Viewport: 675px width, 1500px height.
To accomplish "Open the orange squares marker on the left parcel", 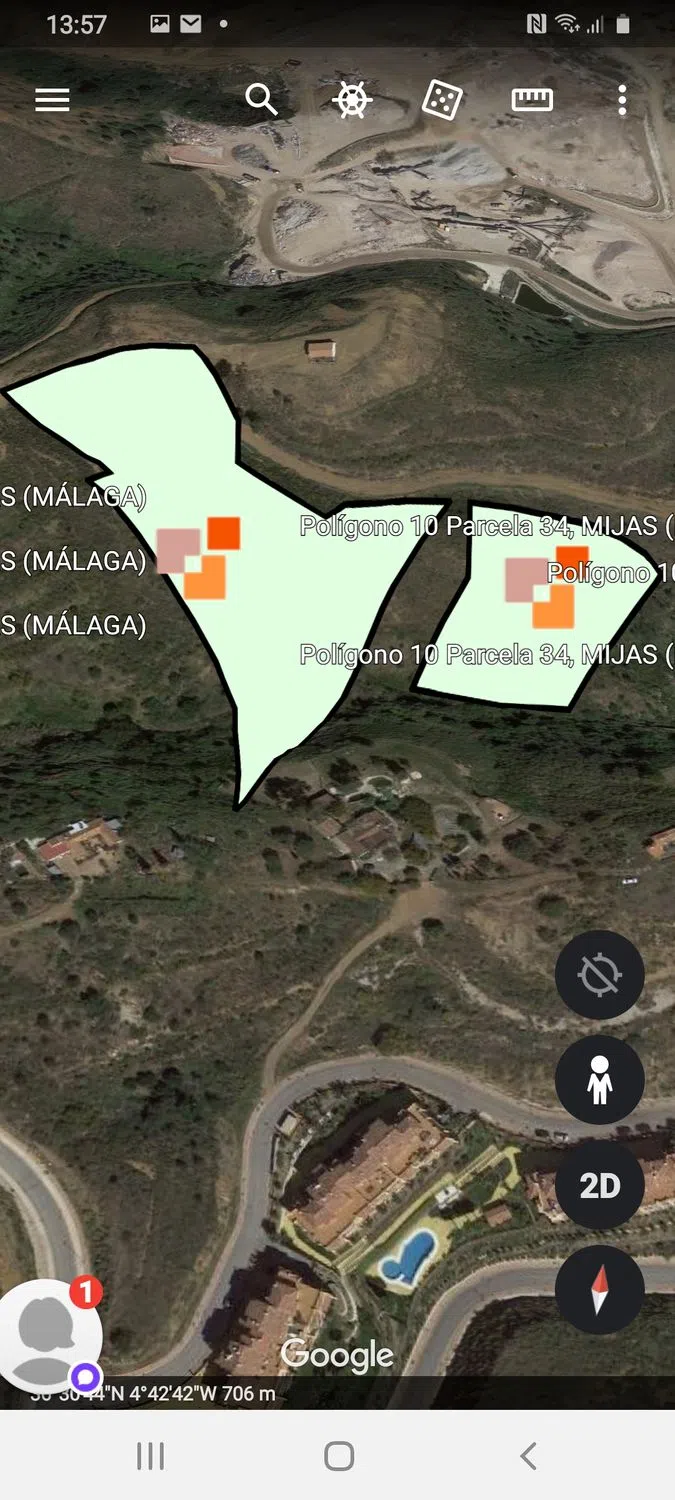I will pyautogui.click(x=200, y=558).
